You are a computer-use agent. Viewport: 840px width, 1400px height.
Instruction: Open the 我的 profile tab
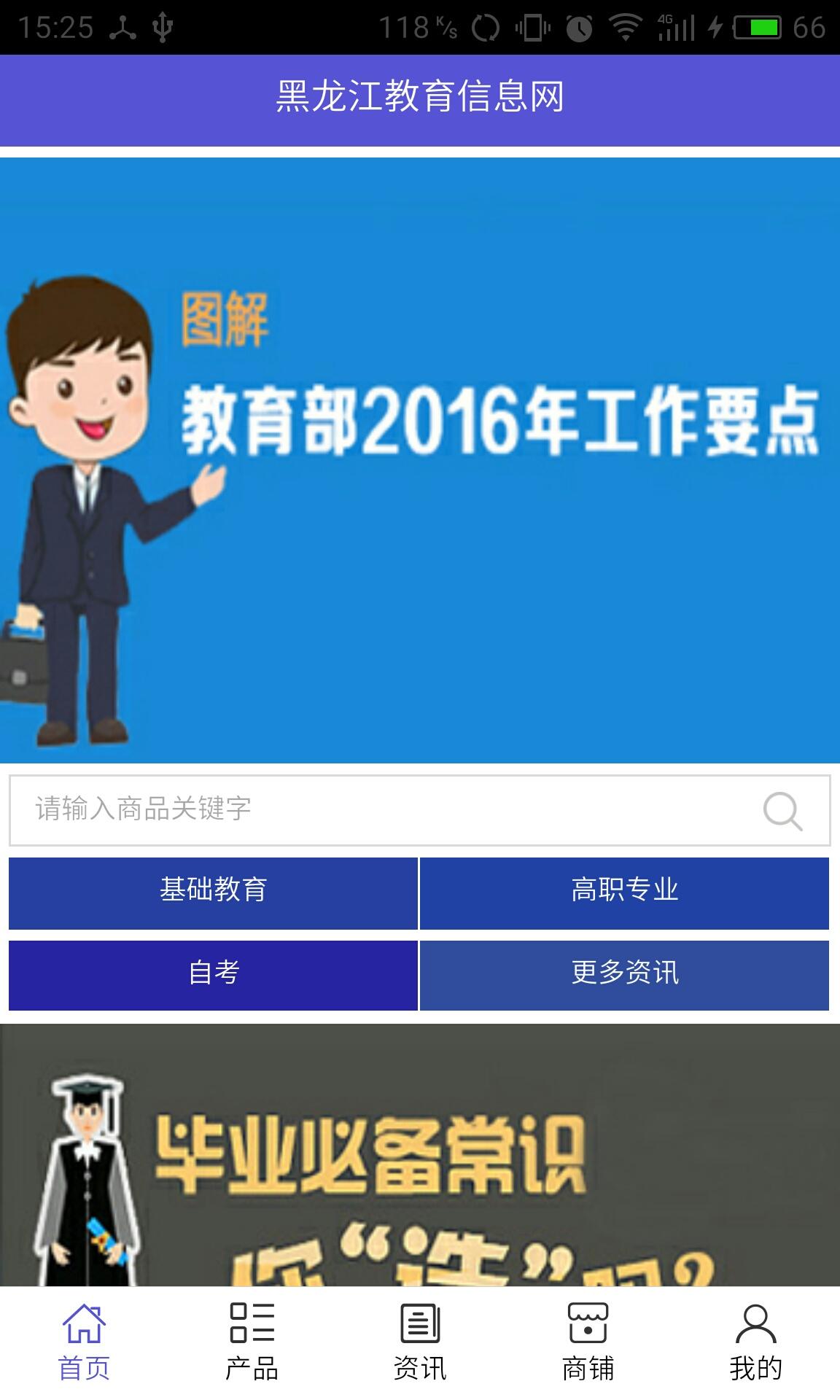tap(755, 1343)
